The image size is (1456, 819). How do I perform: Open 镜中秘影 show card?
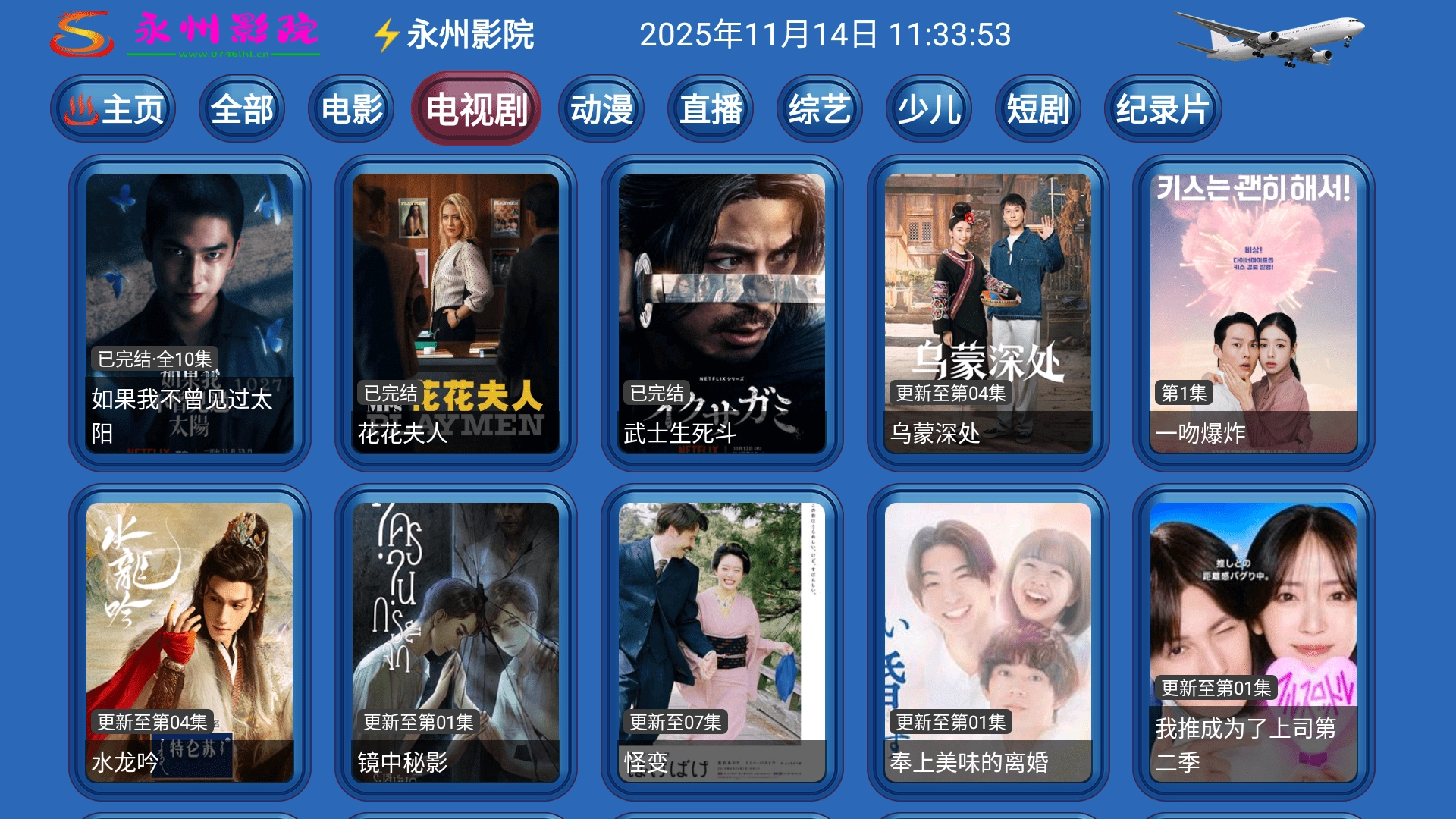[x=455, y=642]
